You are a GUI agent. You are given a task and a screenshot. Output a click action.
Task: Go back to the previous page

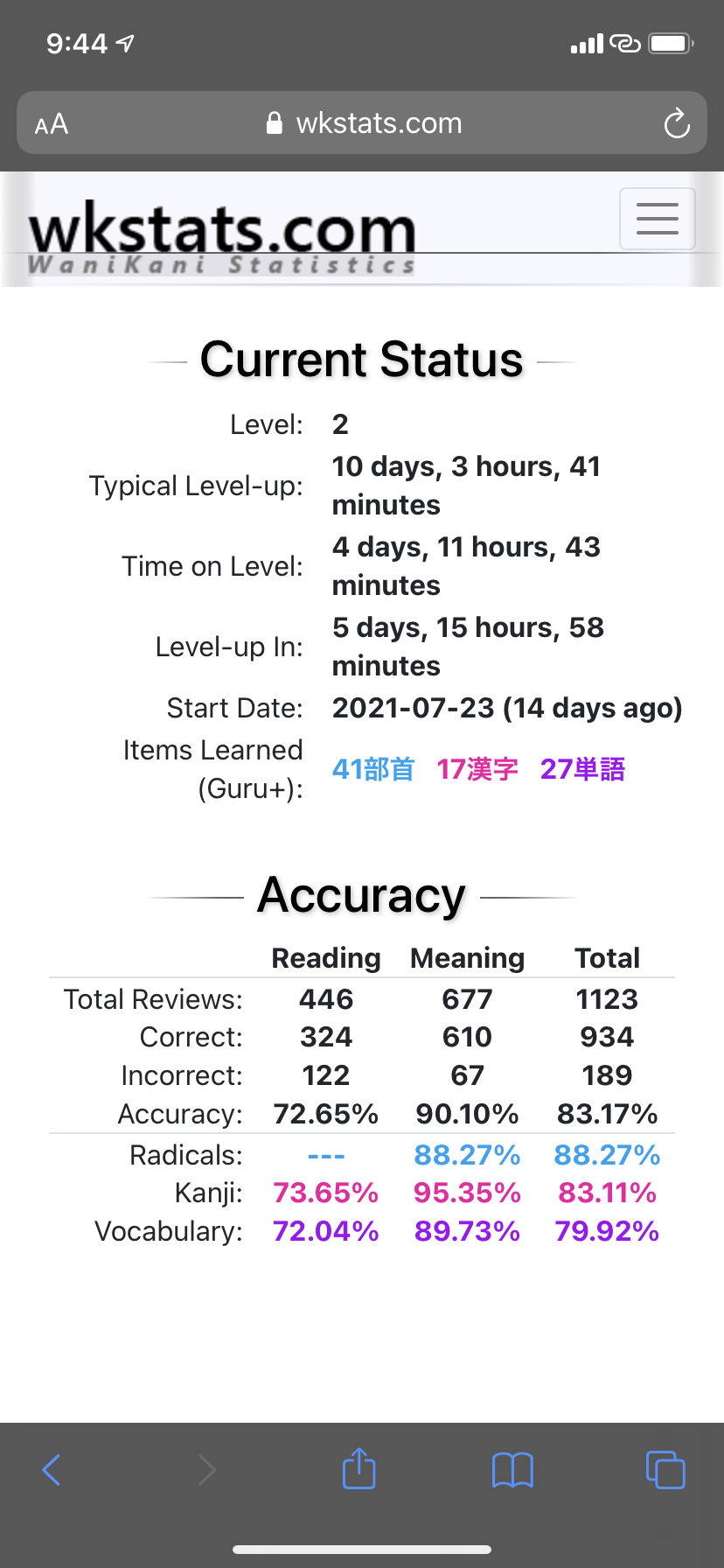(x=52, y=1470)
